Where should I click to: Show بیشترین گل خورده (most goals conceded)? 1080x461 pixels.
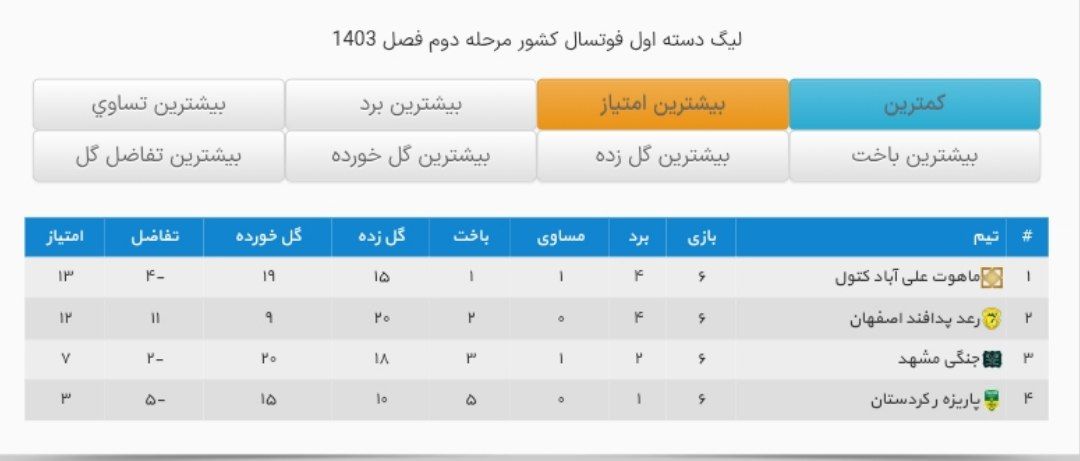pos(410,156)
